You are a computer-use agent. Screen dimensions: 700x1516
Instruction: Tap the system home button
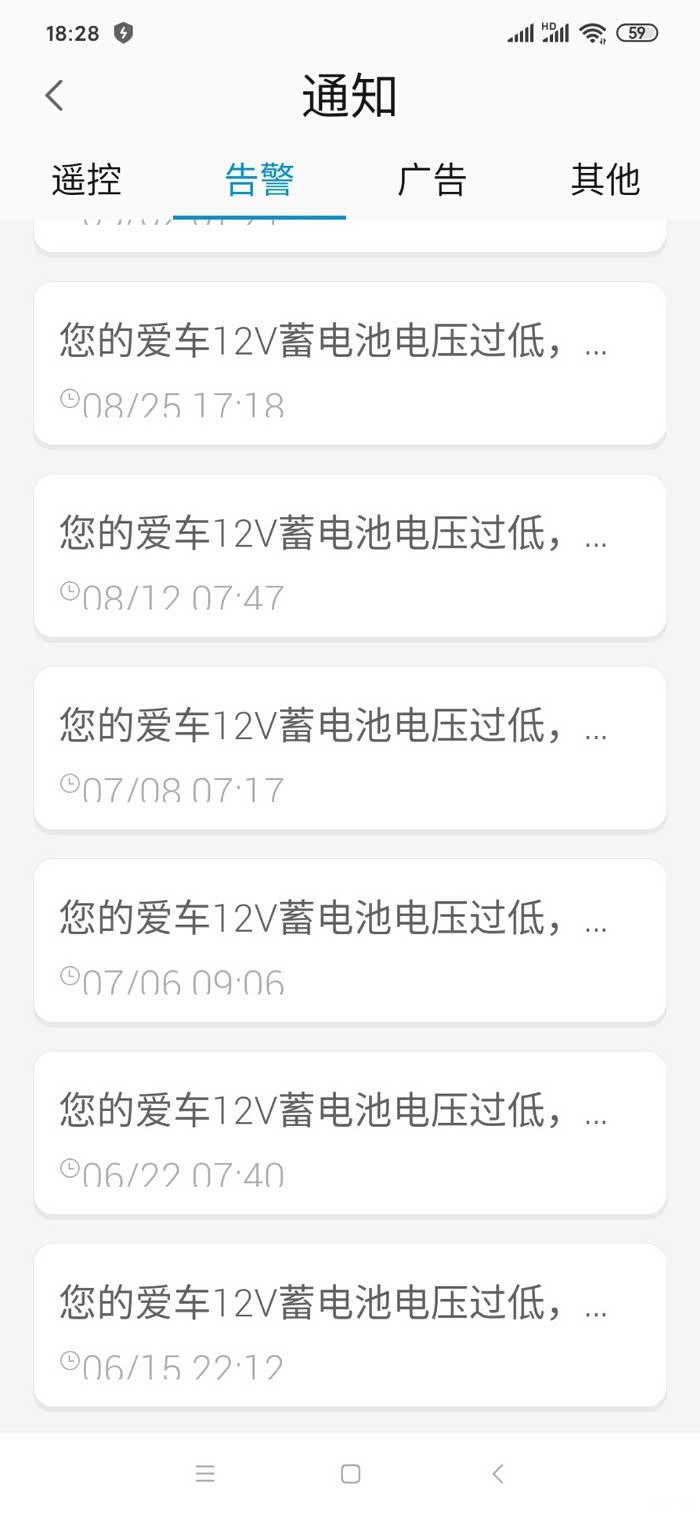pos(350,1473)
